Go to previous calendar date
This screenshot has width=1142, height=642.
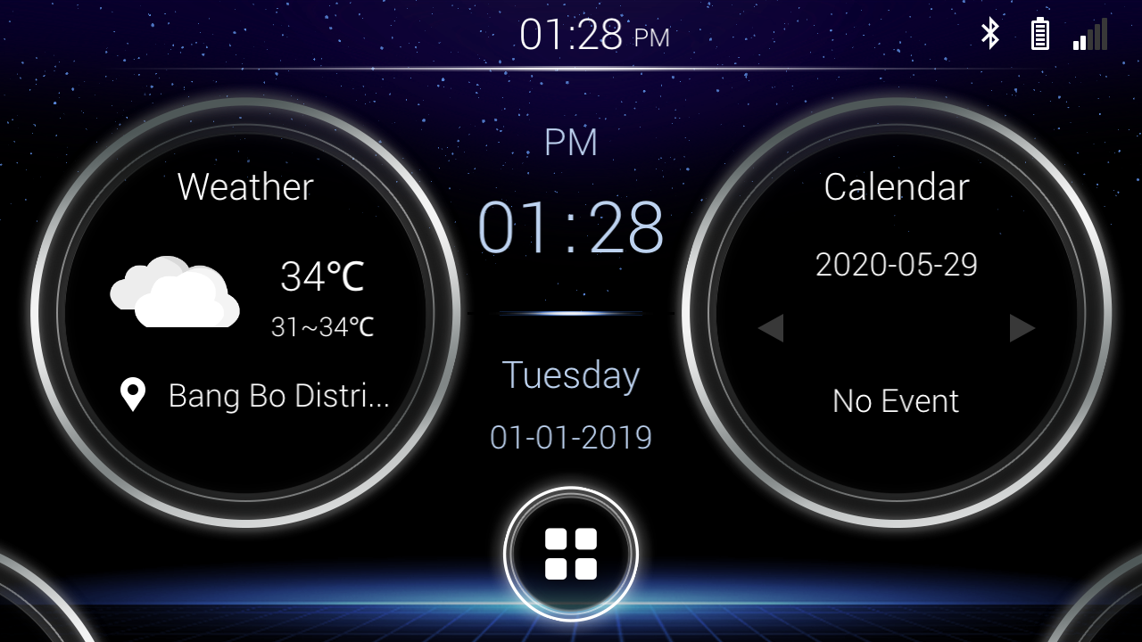click(770, 328)
